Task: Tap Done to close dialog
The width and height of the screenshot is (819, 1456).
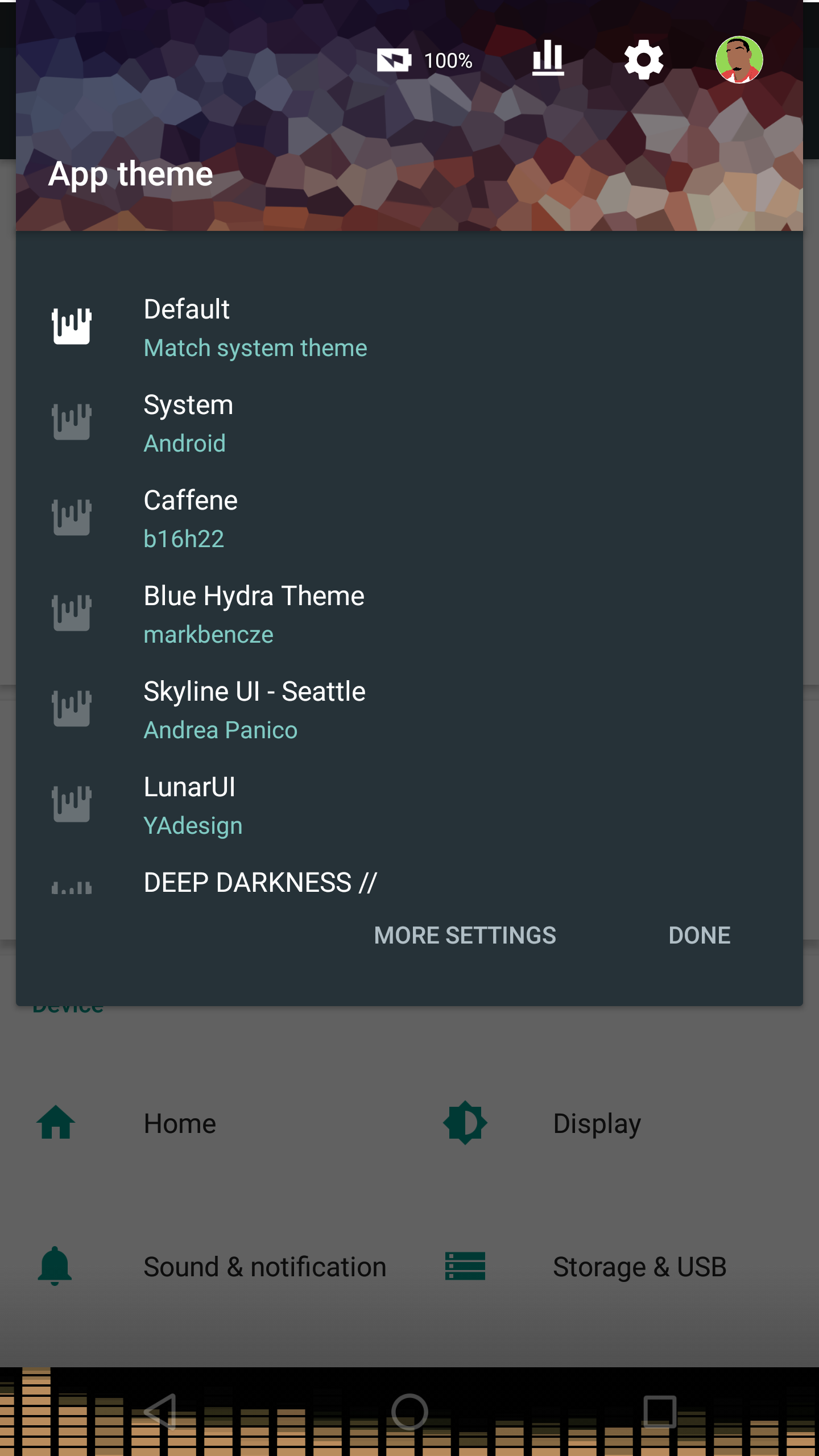Action: pos(699,936)
